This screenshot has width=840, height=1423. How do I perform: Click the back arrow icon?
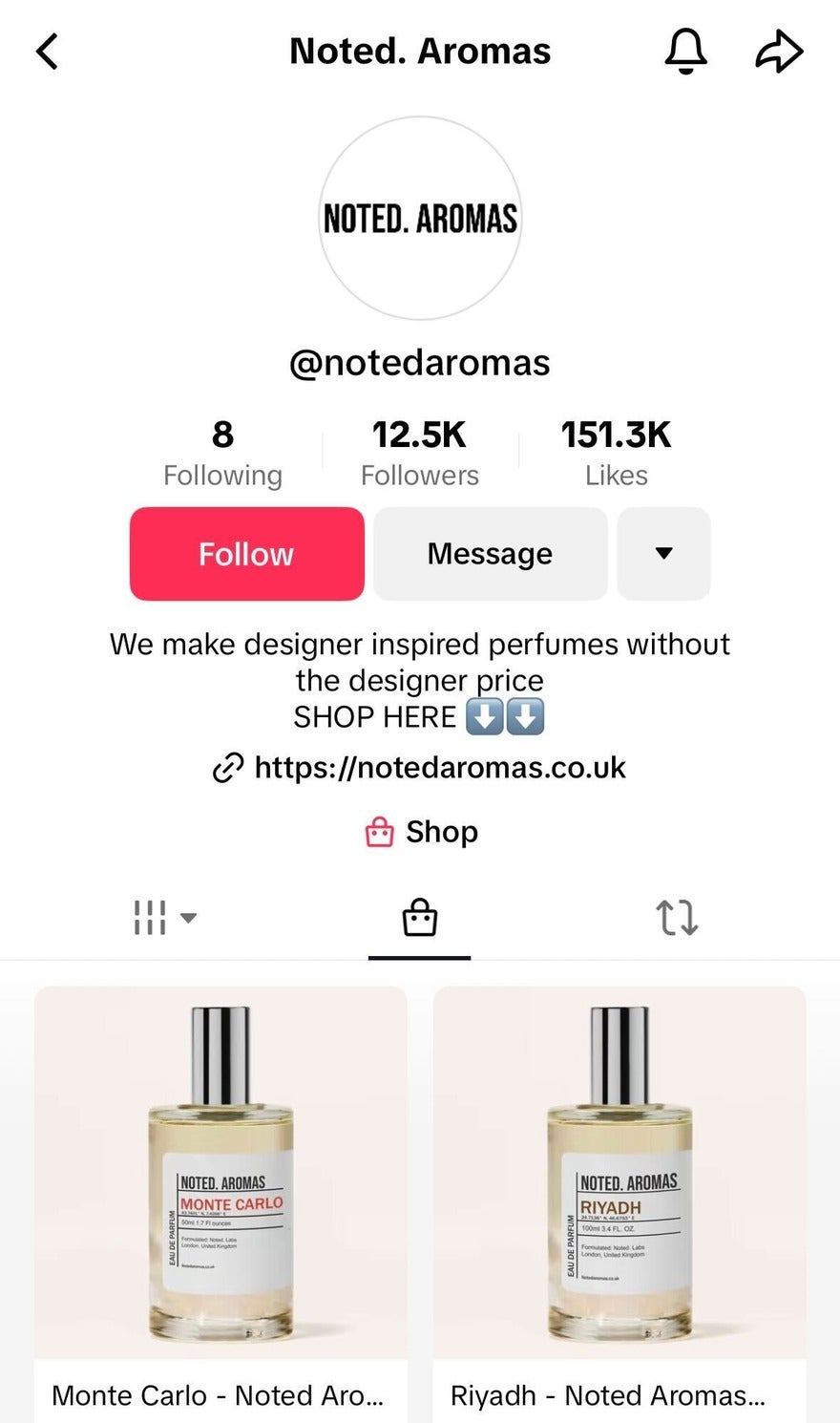point(47,52)
